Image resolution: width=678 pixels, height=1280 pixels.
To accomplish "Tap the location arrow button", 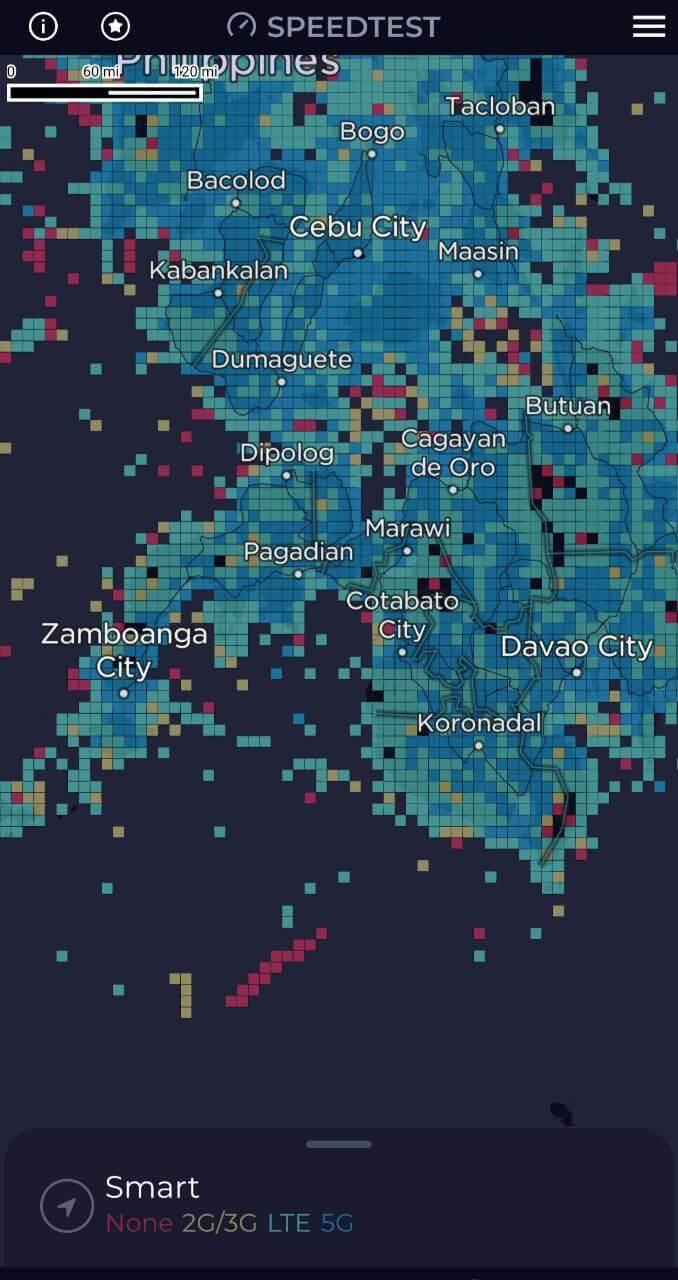I will pyautogui.click(x=67, y=1206).
